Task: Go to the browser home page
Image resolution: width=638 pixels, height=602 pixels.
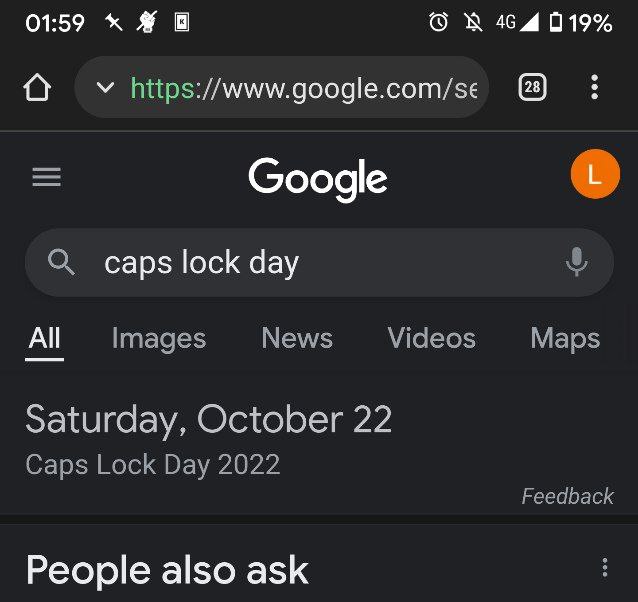Action: 36,88
